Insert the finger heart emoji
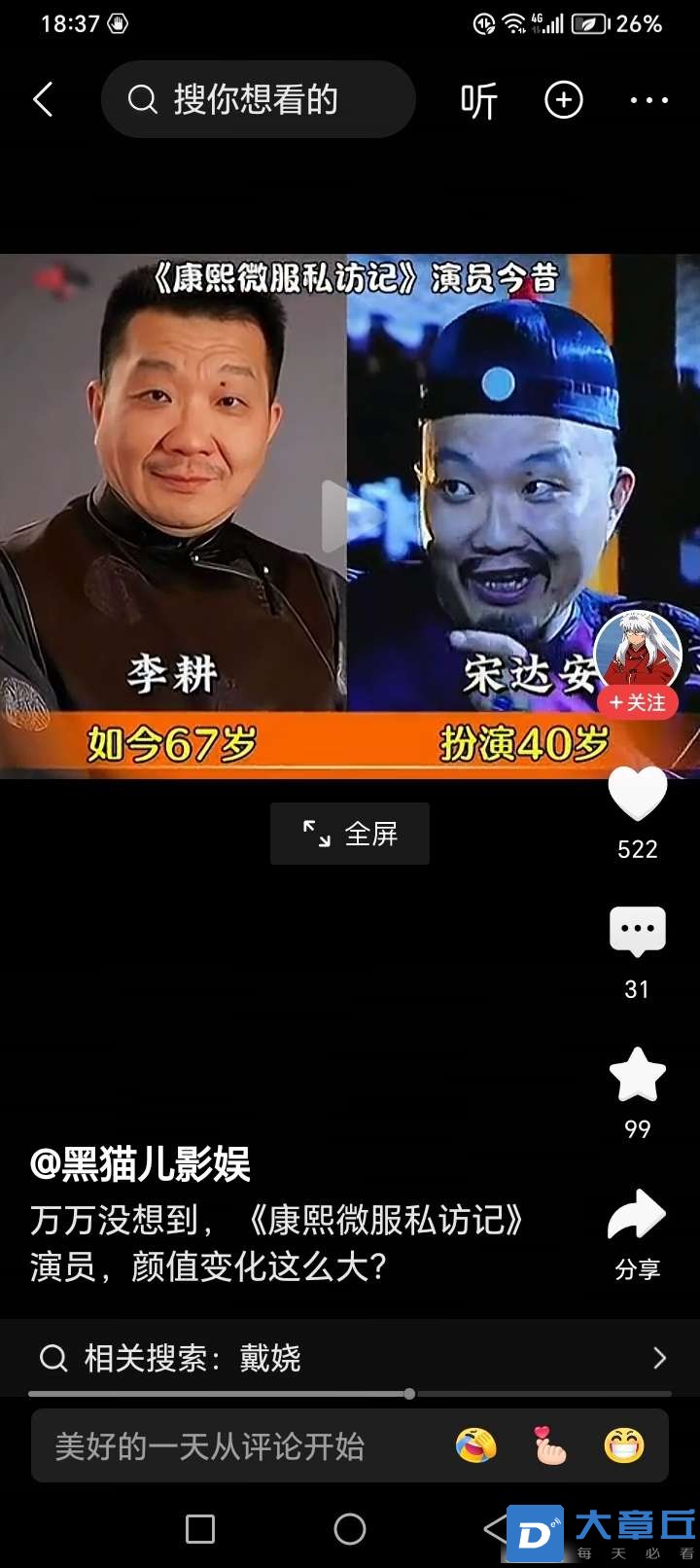 pos(550,1446)
